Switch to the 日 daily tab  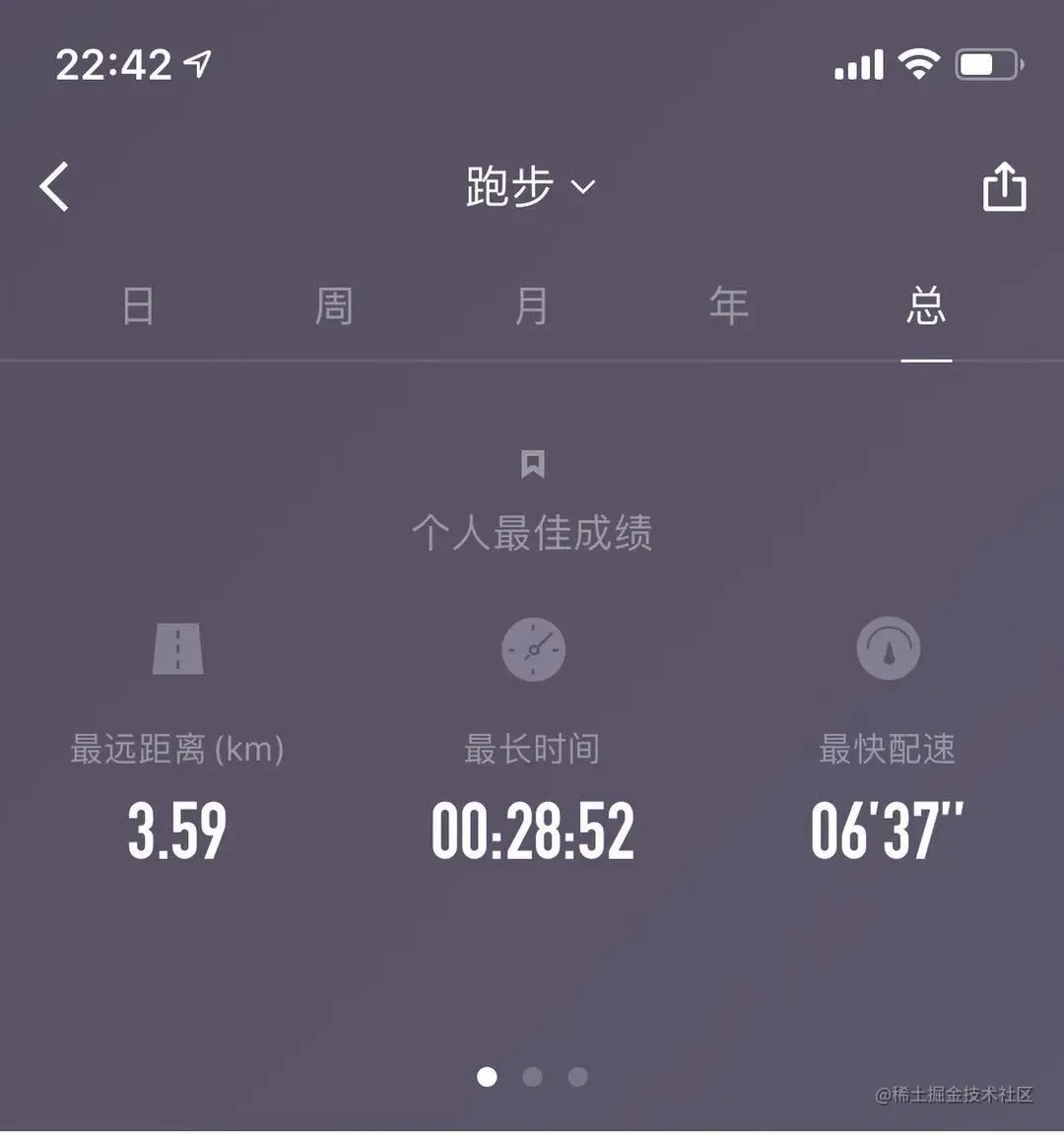point(137,305)
